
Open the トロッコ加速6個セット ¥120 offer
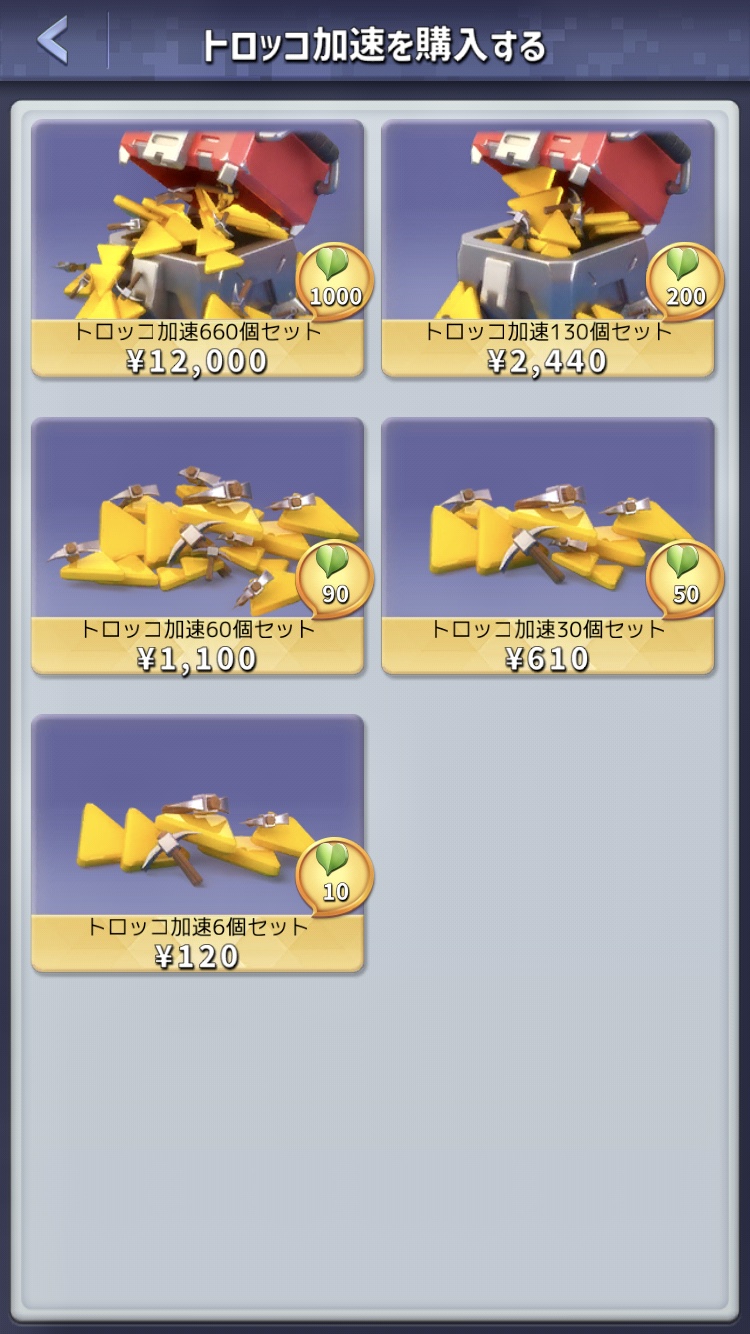point(198,843)
